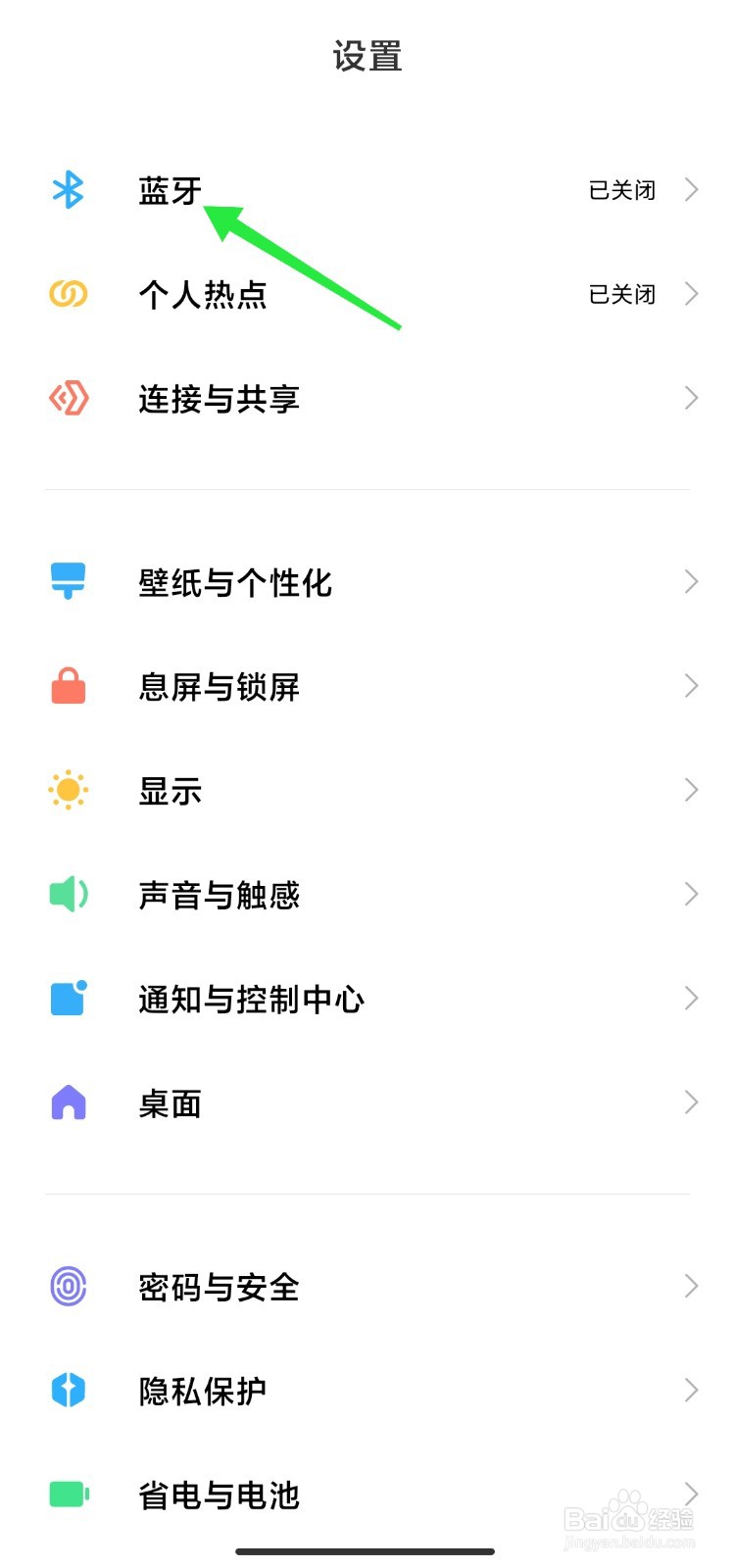Open 声音与触感 settings
This screenshot has height=1568, width=735.
pyautogui.click(x=367, y=894)
